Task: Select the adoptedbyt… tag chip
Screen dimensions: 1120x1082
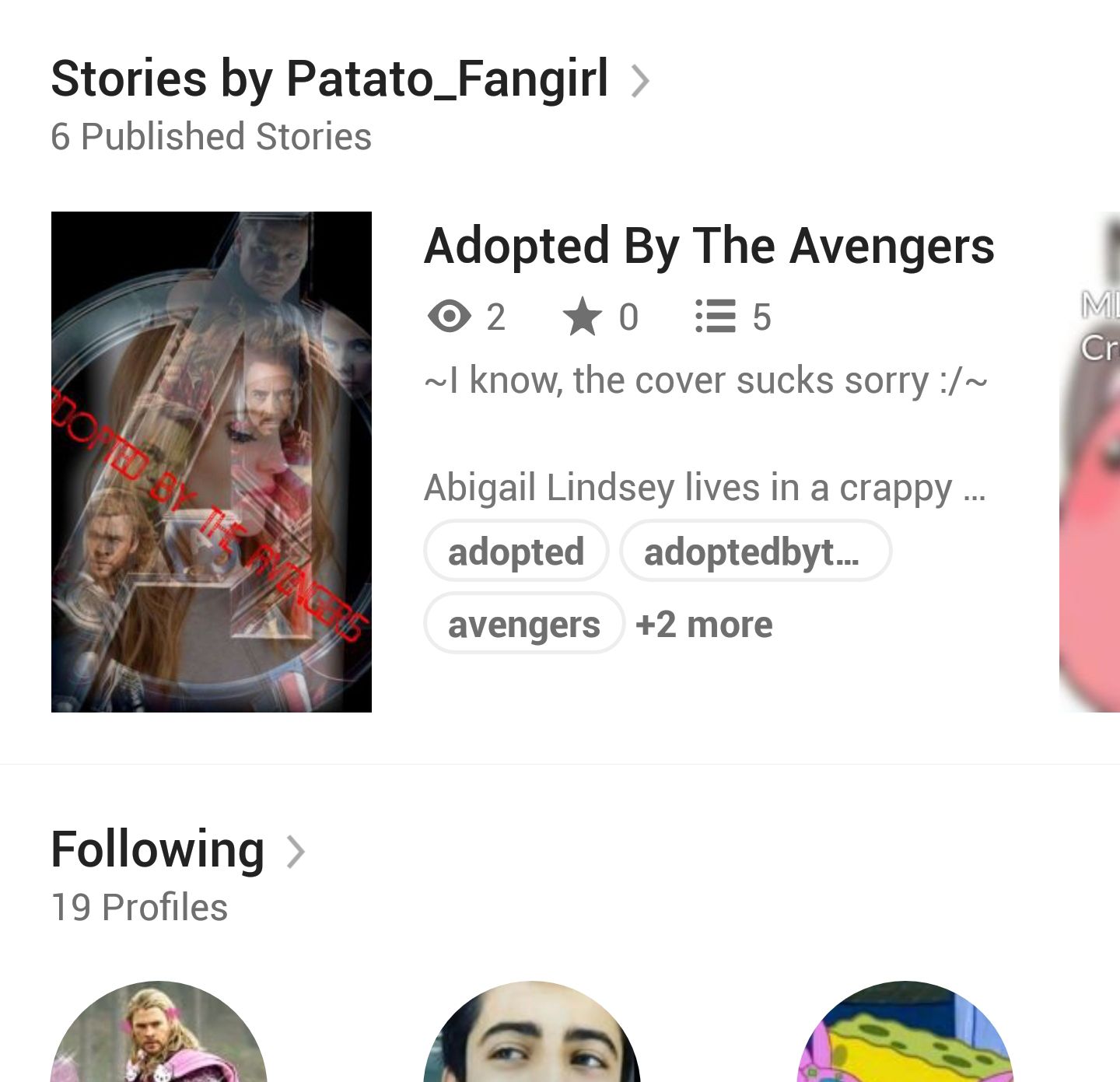Action: tap(754, 552)
